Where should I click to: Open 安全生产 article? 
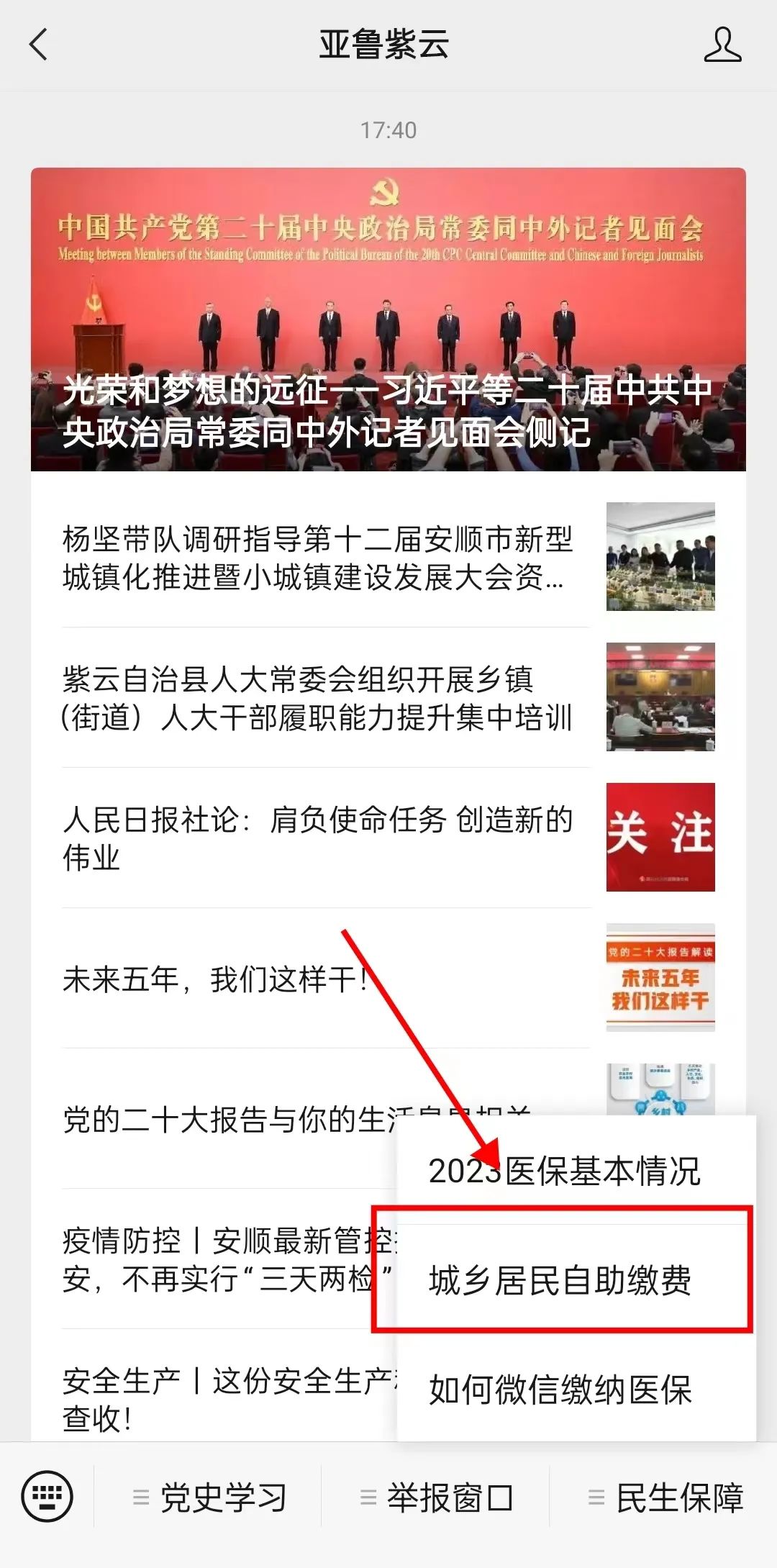tap(216, 1400)
